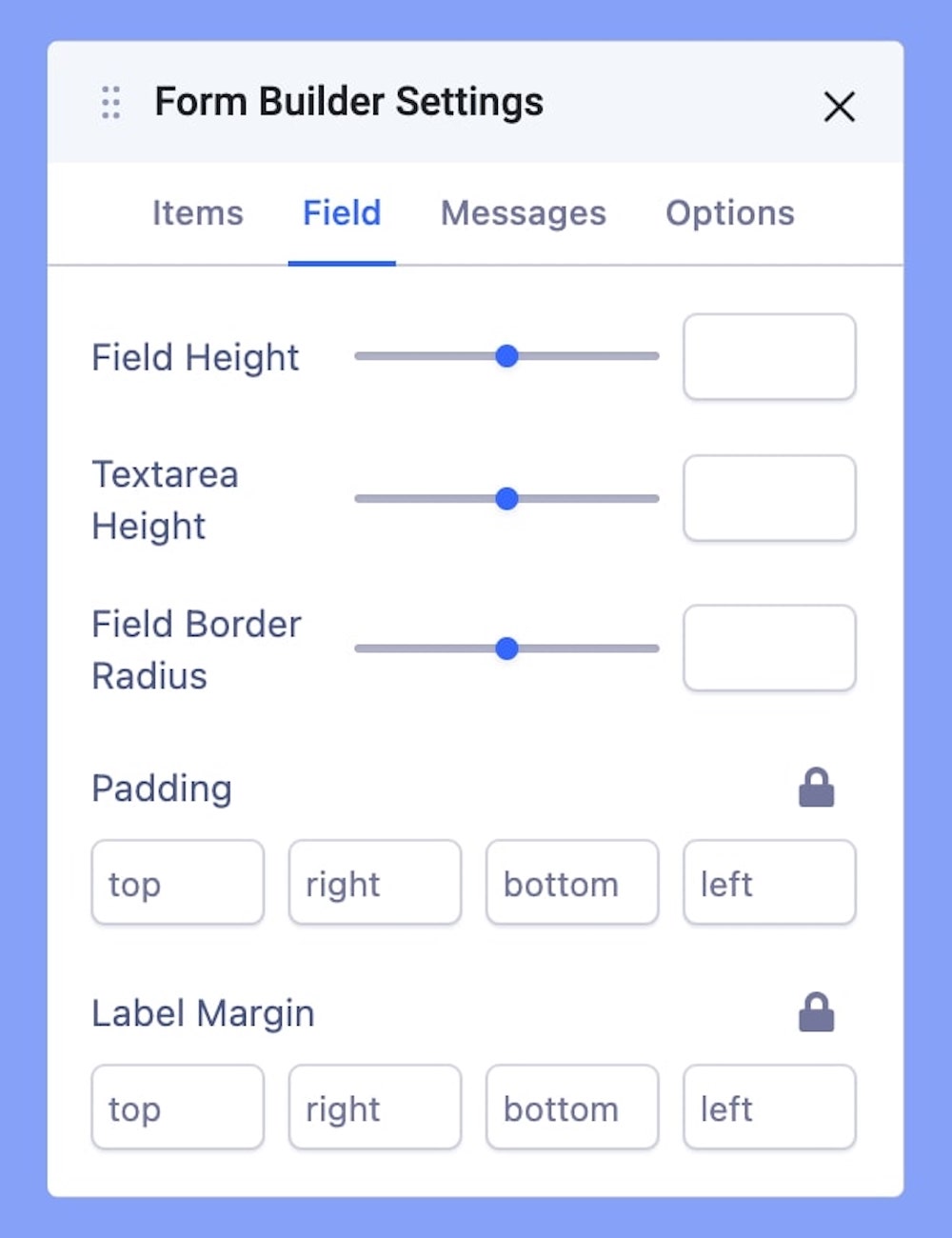This screenshot has height=1238, width=952.
Task: Focus the Field Height value box
Action: point(769,357)
